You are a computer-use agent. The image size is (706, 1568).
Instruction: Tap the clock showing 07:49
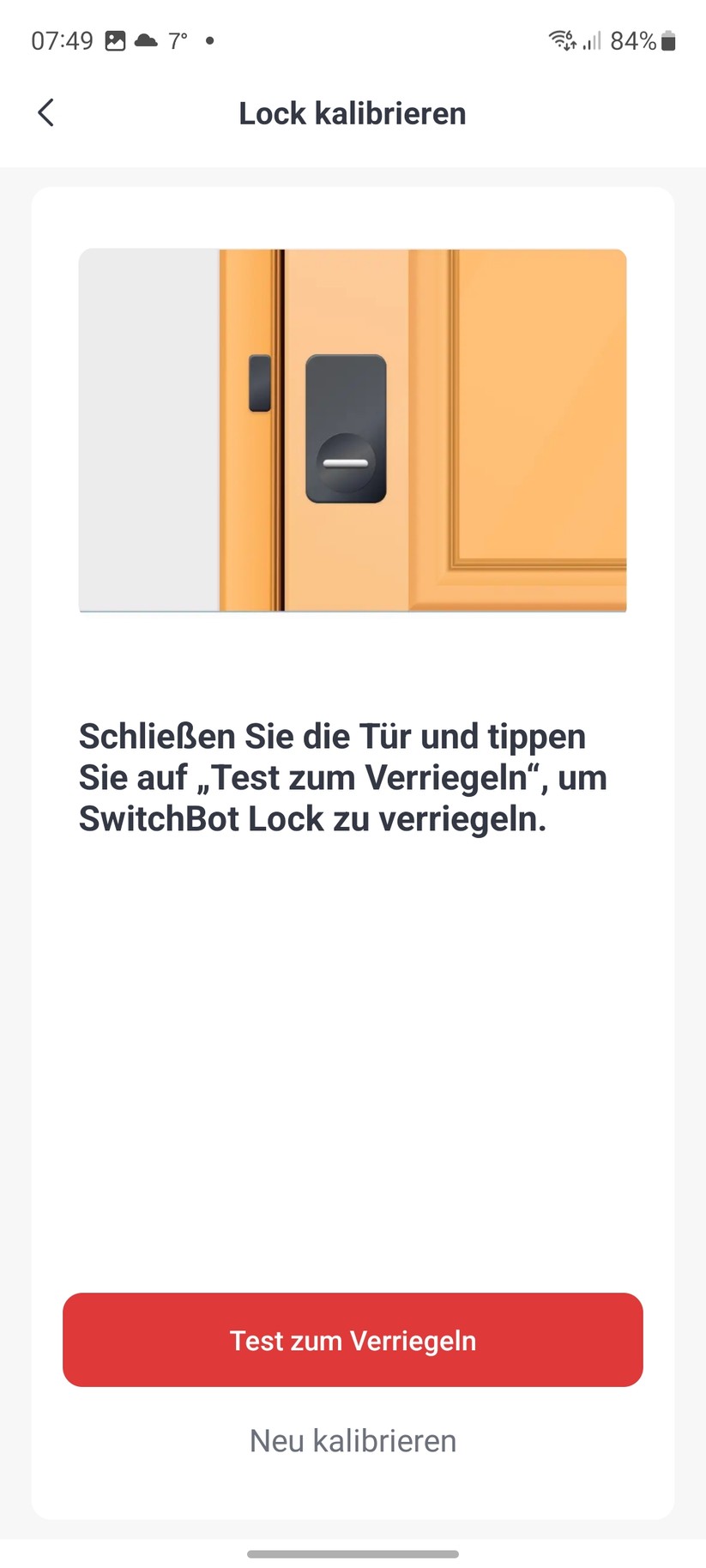point(63,39)
